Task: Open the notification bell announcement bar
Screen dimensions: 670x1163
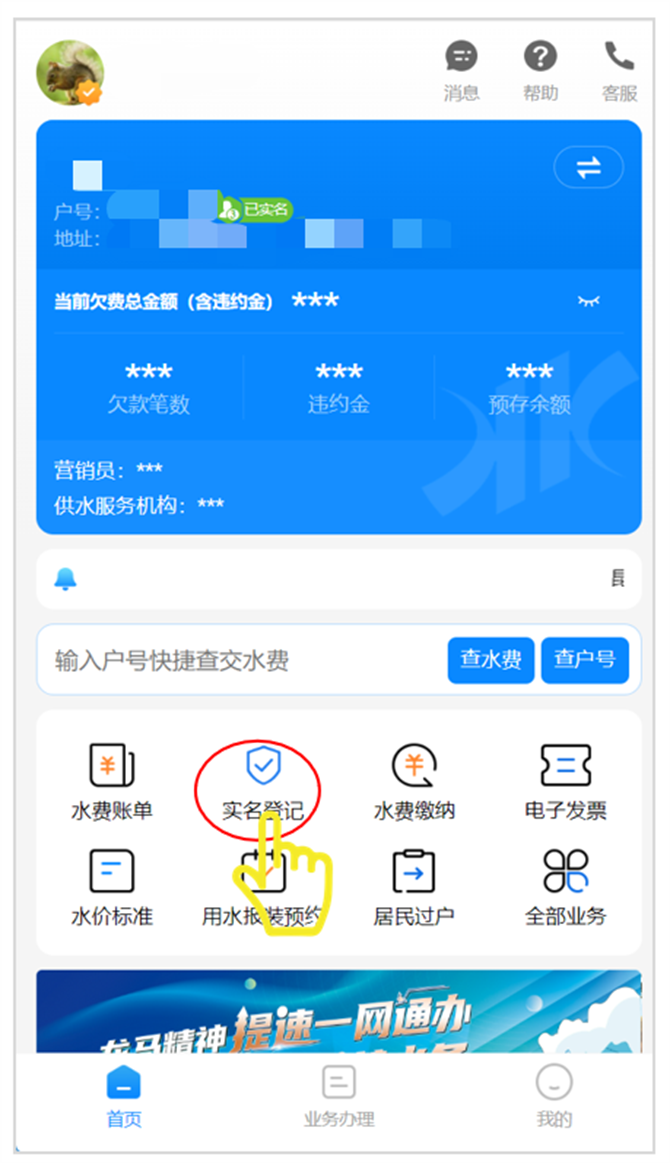Action: [x=338, y=579]
